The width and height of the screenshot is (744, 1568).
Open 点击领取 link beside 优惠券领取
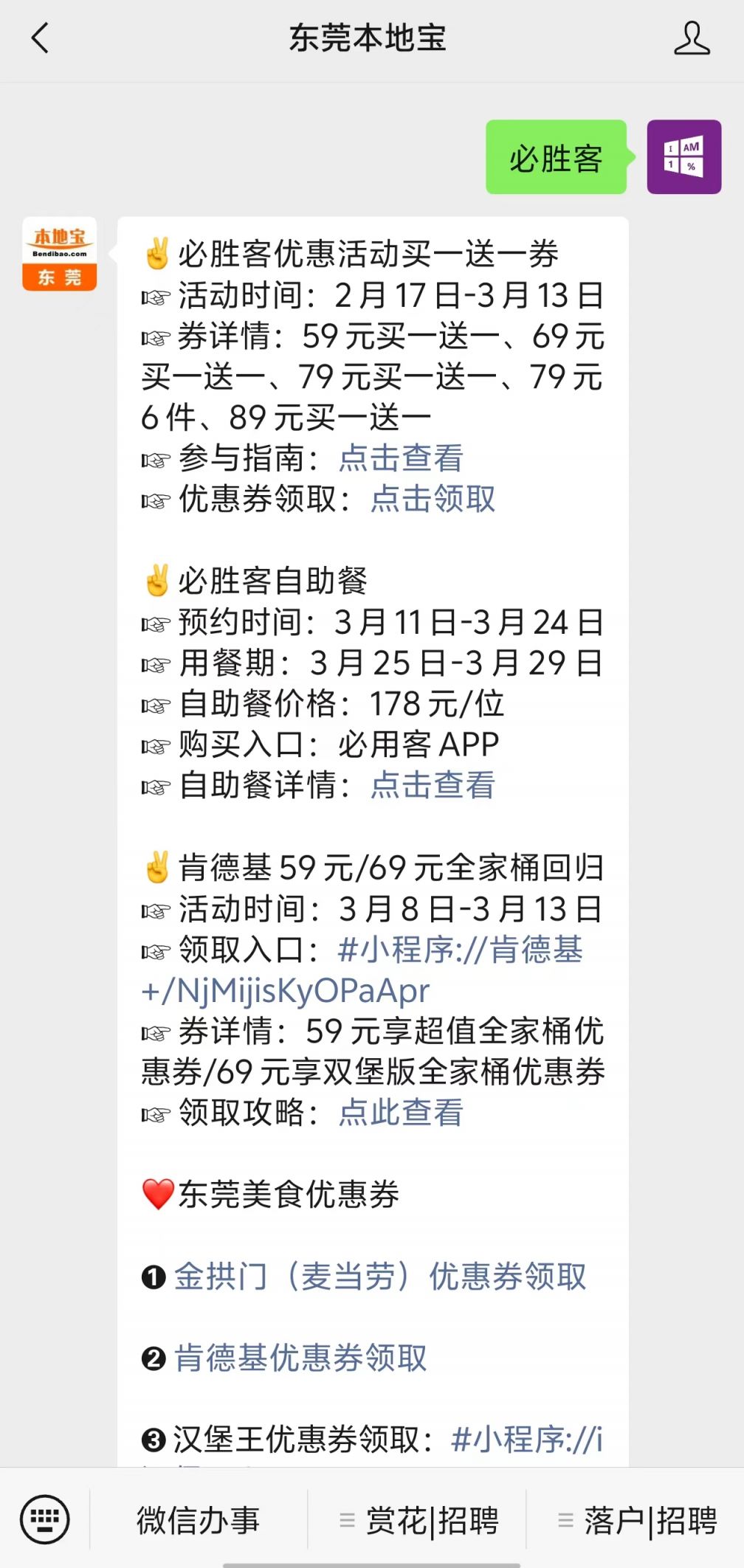(433, 499)
